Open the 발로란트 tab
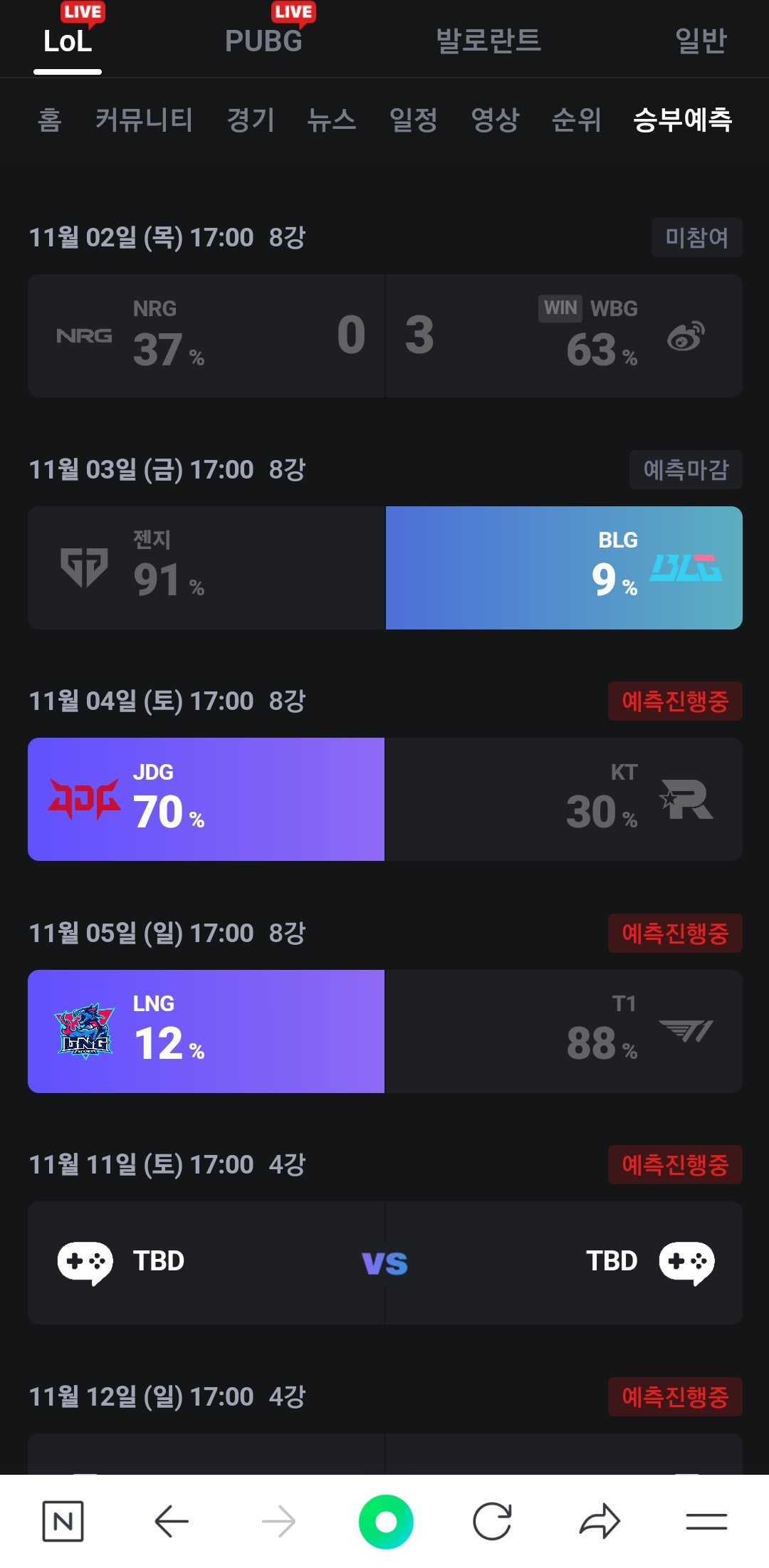Viewport: 769px width, 1568px height. 488,41
